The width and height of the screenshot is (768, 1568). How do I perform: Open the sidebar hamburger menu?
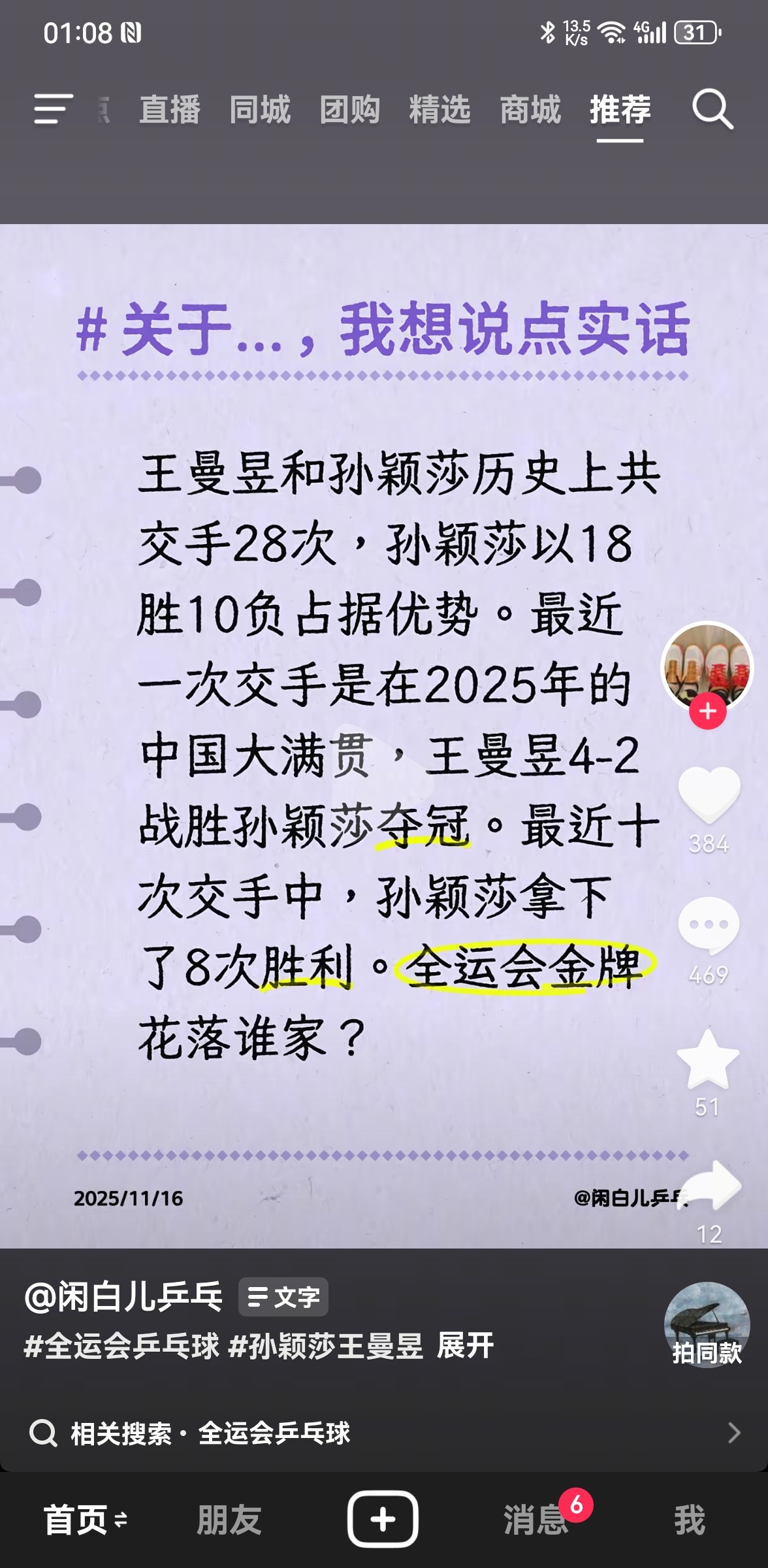[54, 110]
